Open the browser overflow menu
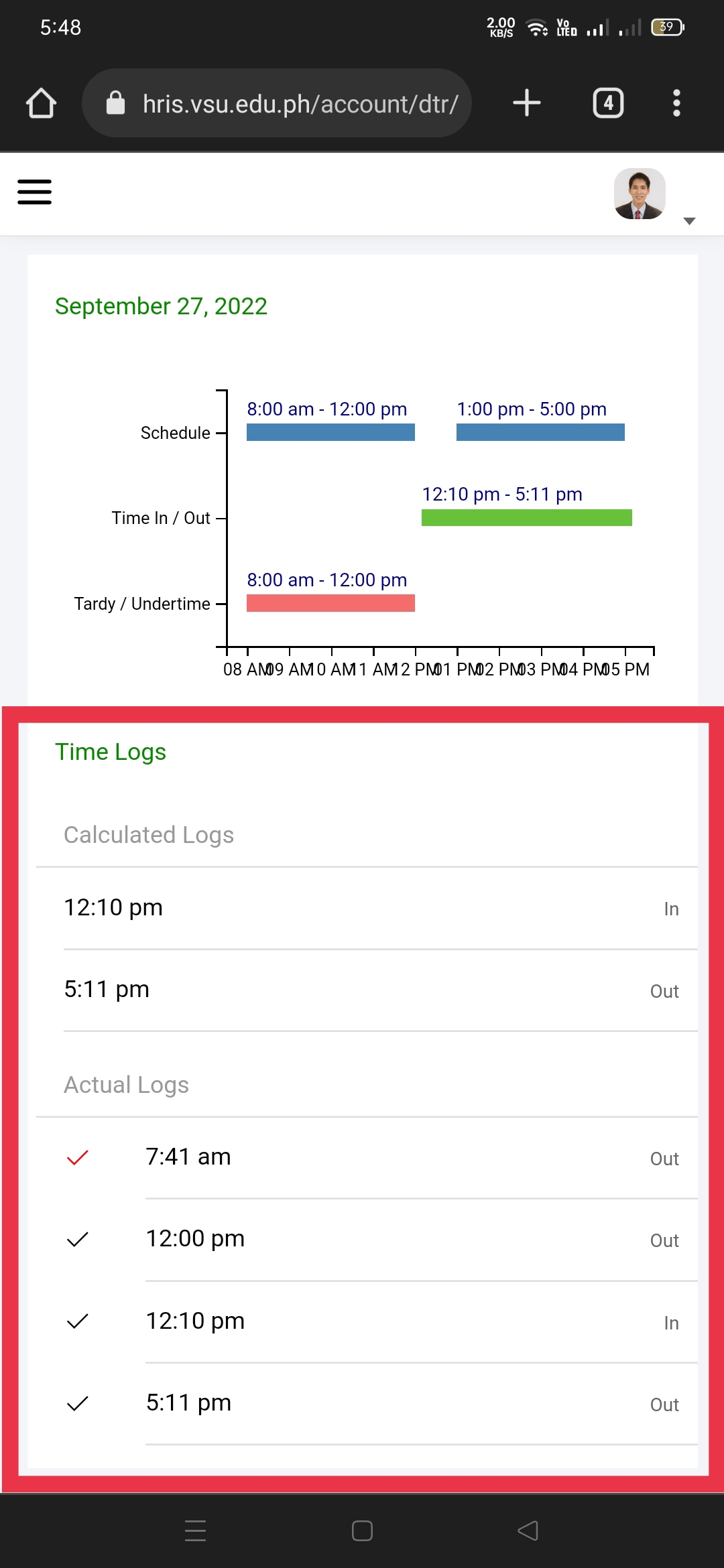The image size is (724, 1568). coord(676,103)
